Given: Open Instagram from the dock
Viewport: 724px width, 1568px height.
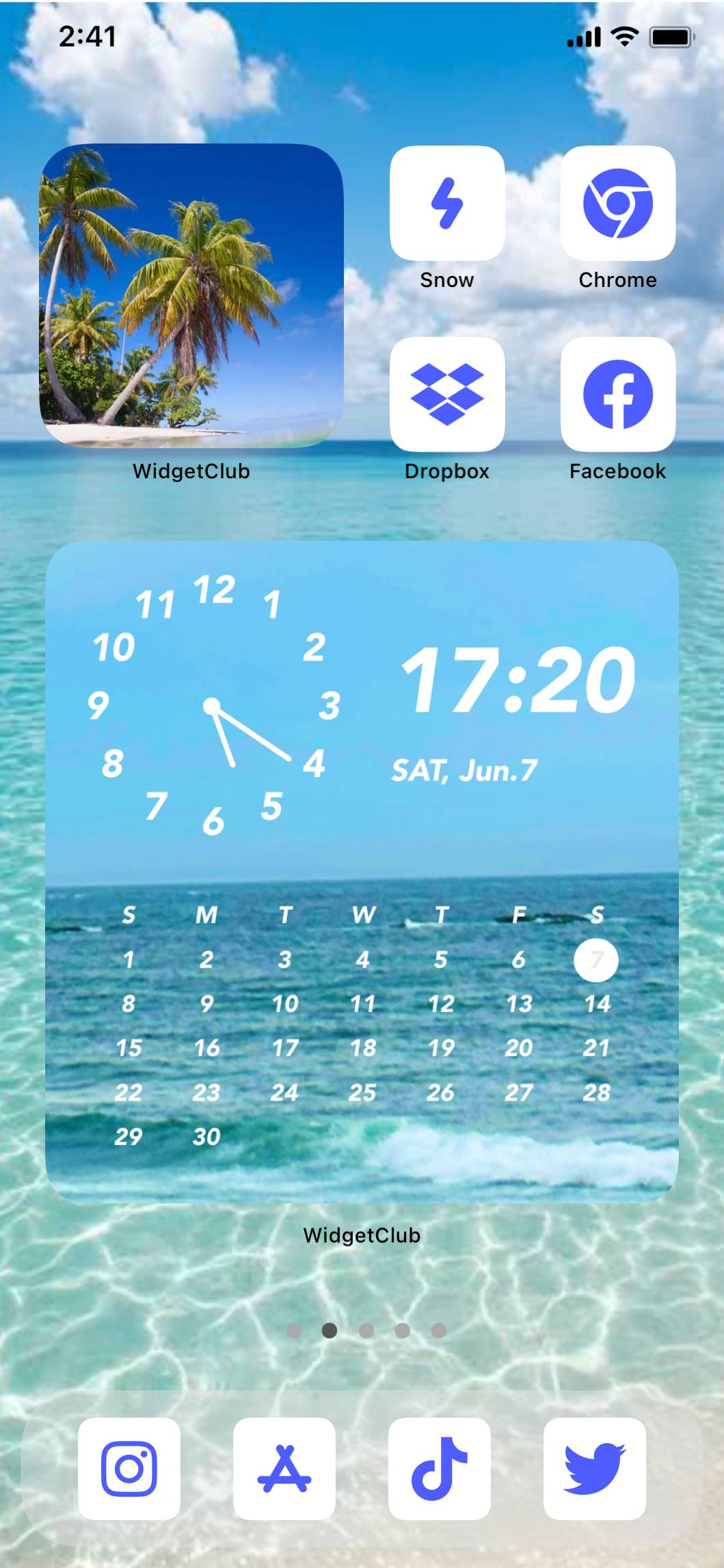Looking at the screenshot, I should [129, 1469].
